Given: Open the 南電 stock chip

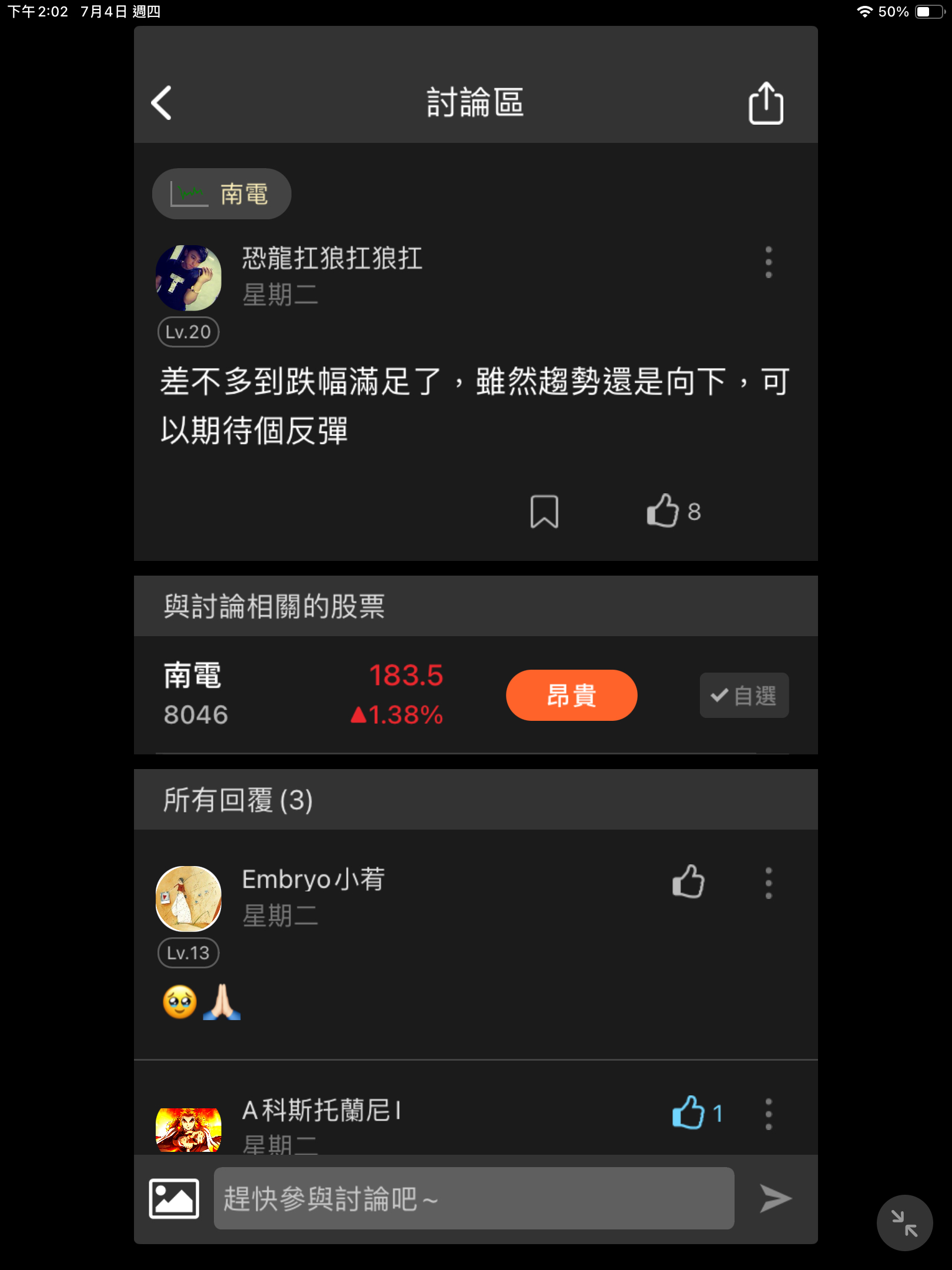Looking at the screenshot, I should [x=222, y=194].
